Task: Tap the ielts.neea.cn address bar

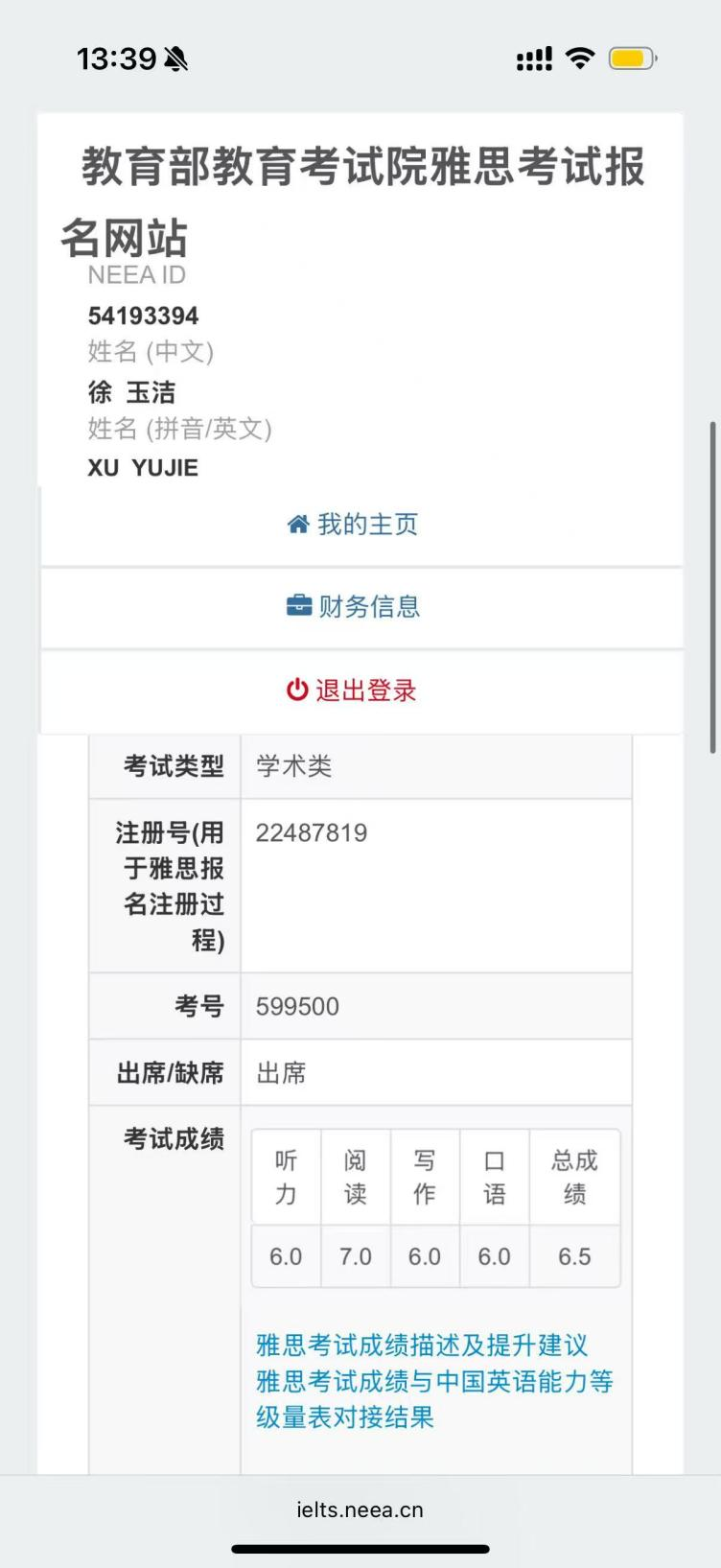Action: pyautogui.click(x=360, y=1509)
